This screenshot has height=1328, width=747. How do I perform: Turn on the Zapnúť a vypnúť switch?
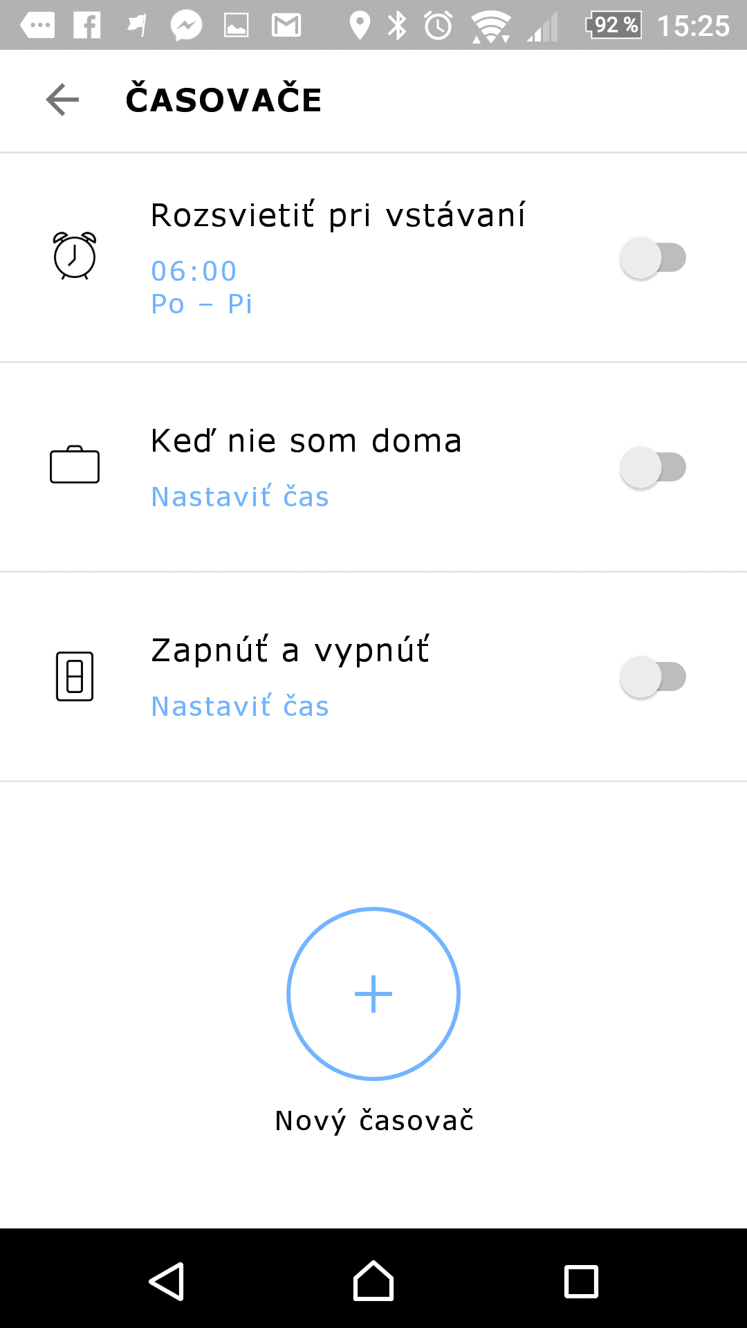(653, 677)
